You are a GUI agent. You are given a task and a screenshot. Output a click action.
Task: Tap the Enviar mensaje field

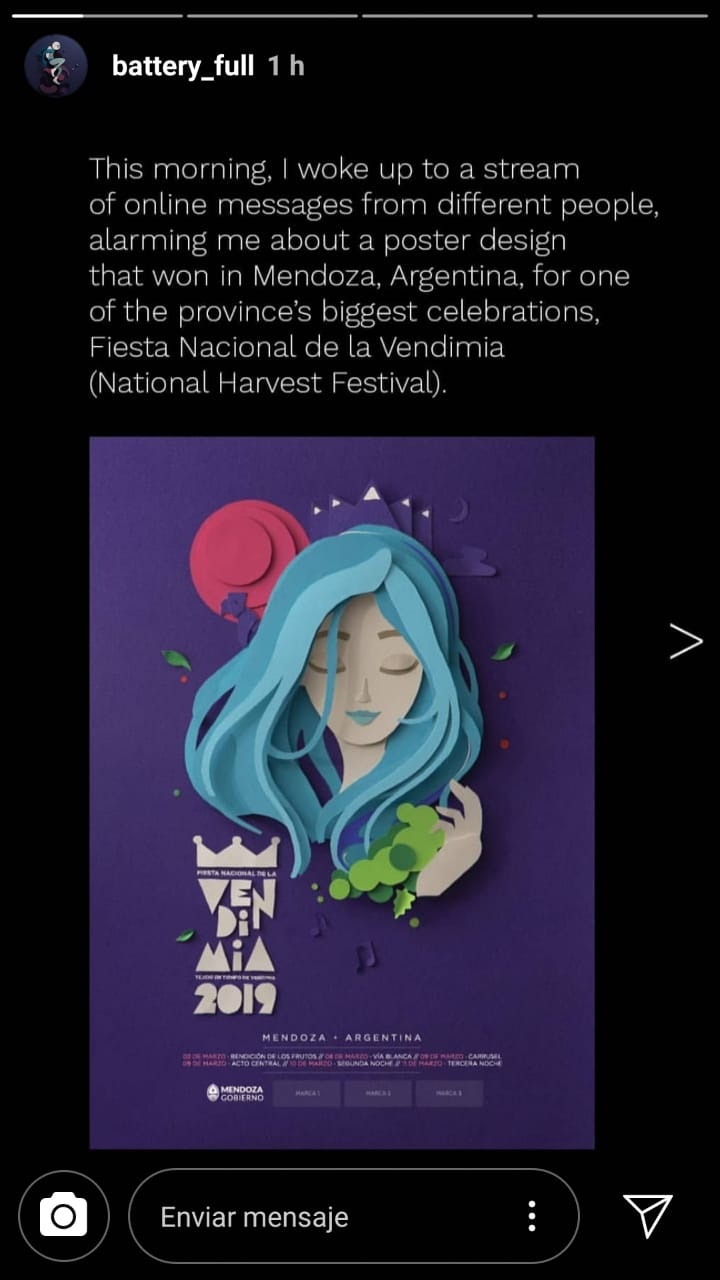pos(320,1217)
